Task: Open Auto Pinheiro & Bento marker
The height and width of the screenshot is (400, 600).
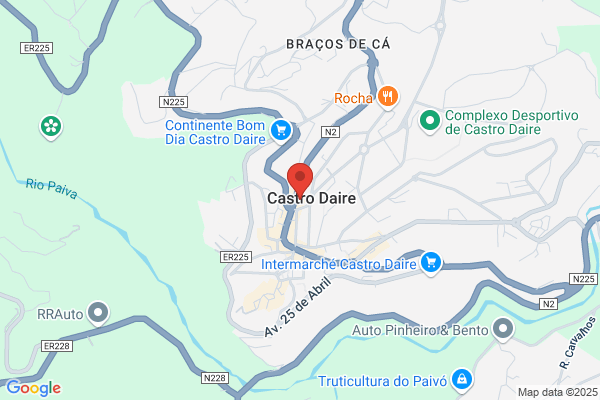Action: tap(503, 329)
